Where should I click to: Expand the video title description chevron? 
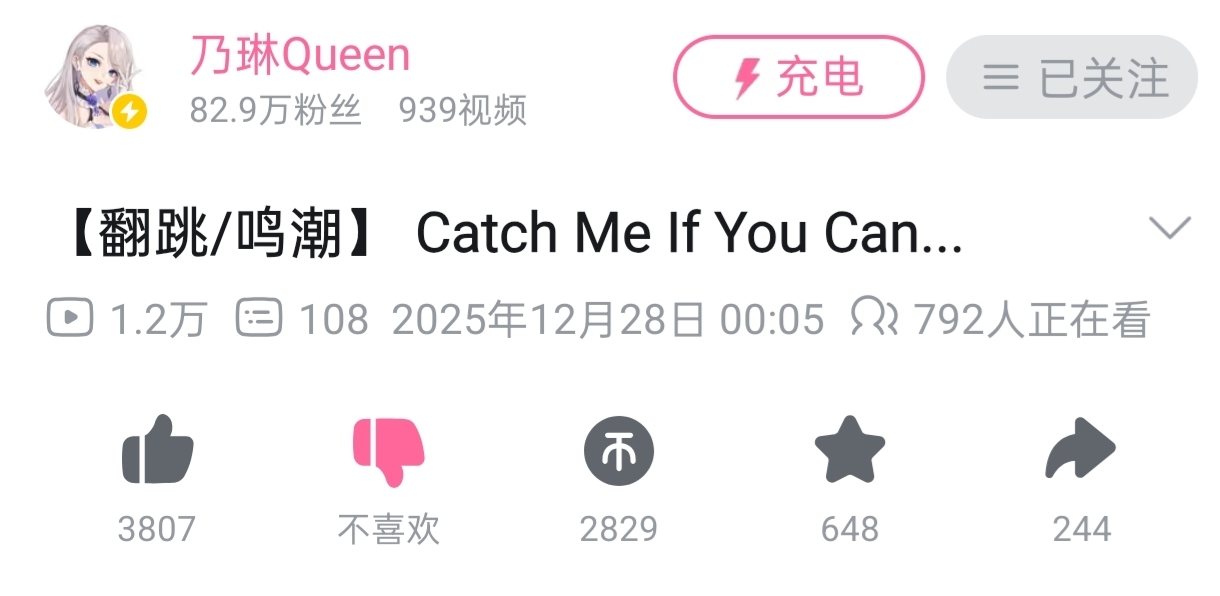pyautogui.click(x=1169, y=229)
